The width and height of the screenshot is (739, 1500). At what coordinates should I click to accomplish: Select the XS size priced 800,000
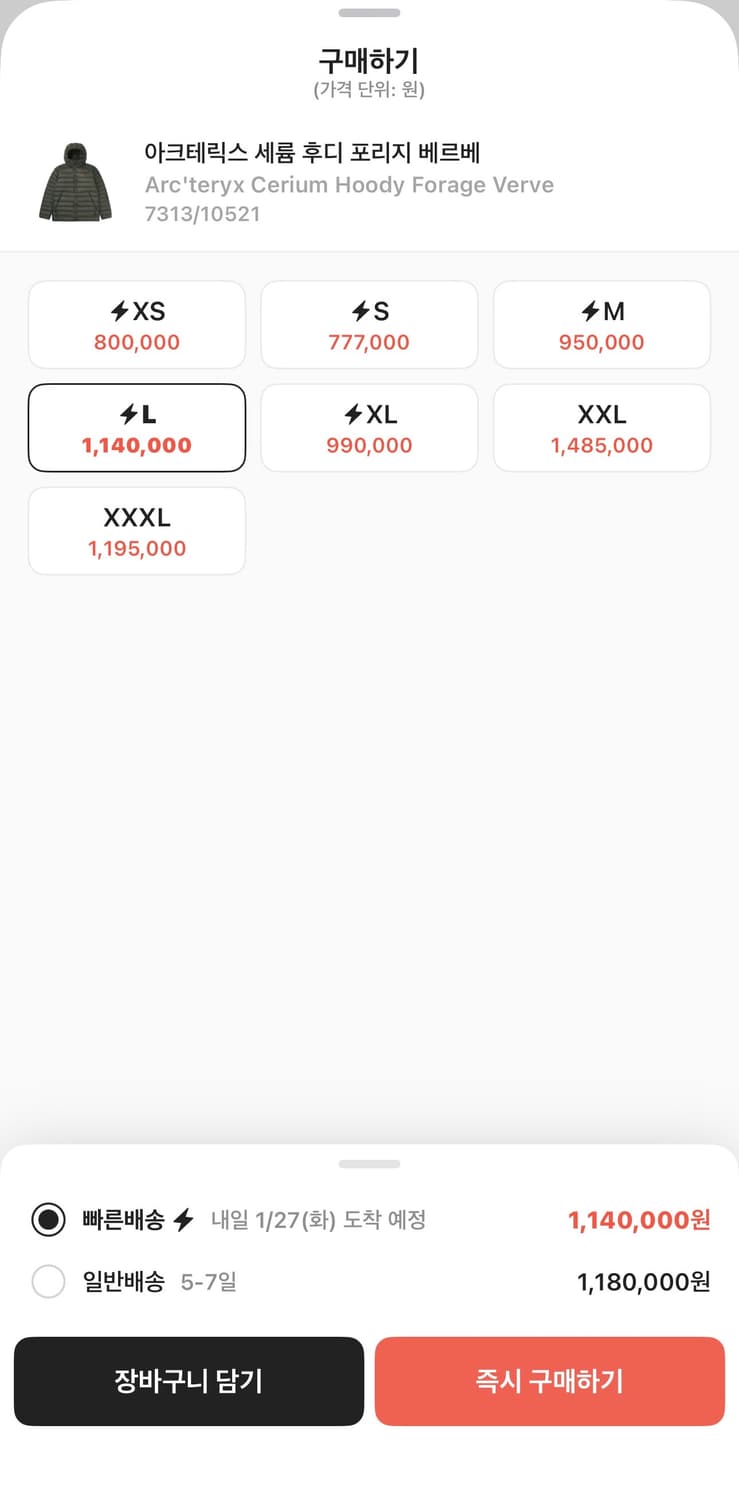coord(137,325)
